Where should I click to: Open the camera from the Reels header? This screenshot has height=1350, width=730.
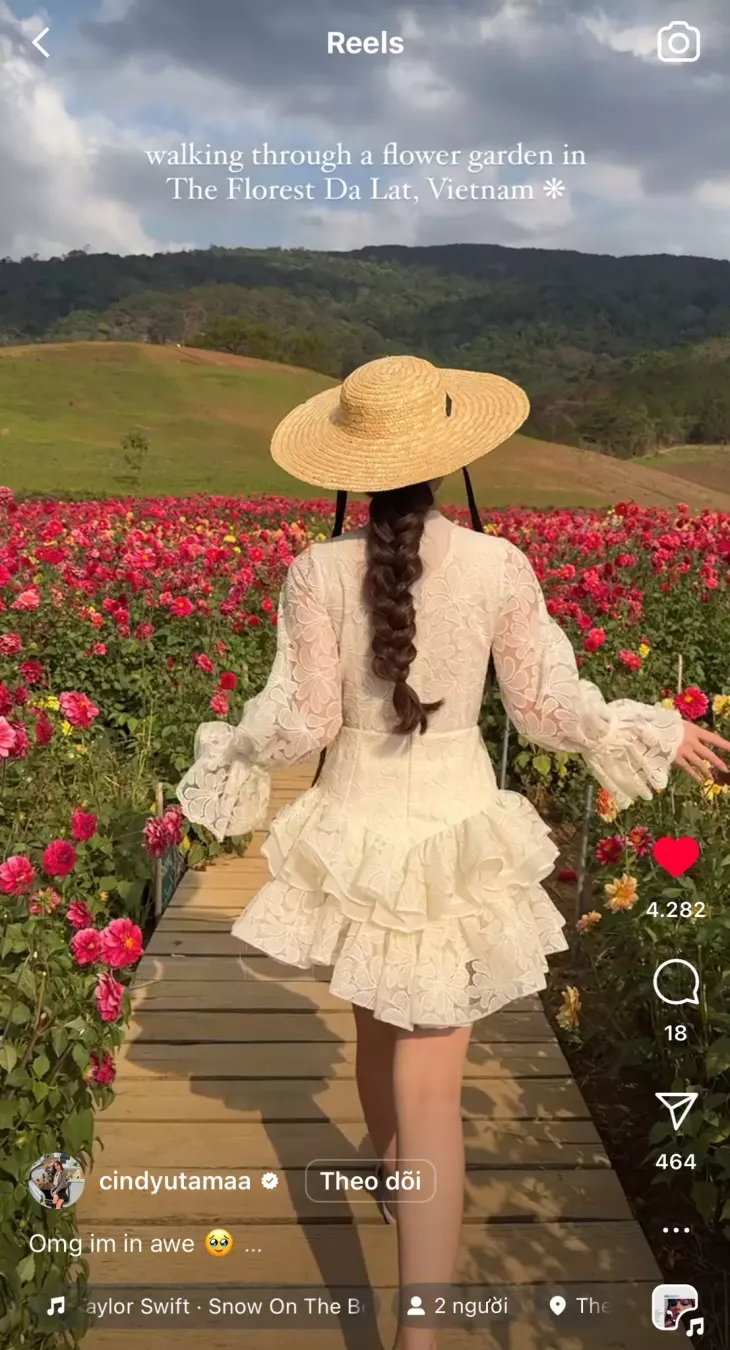click(678, 42)
